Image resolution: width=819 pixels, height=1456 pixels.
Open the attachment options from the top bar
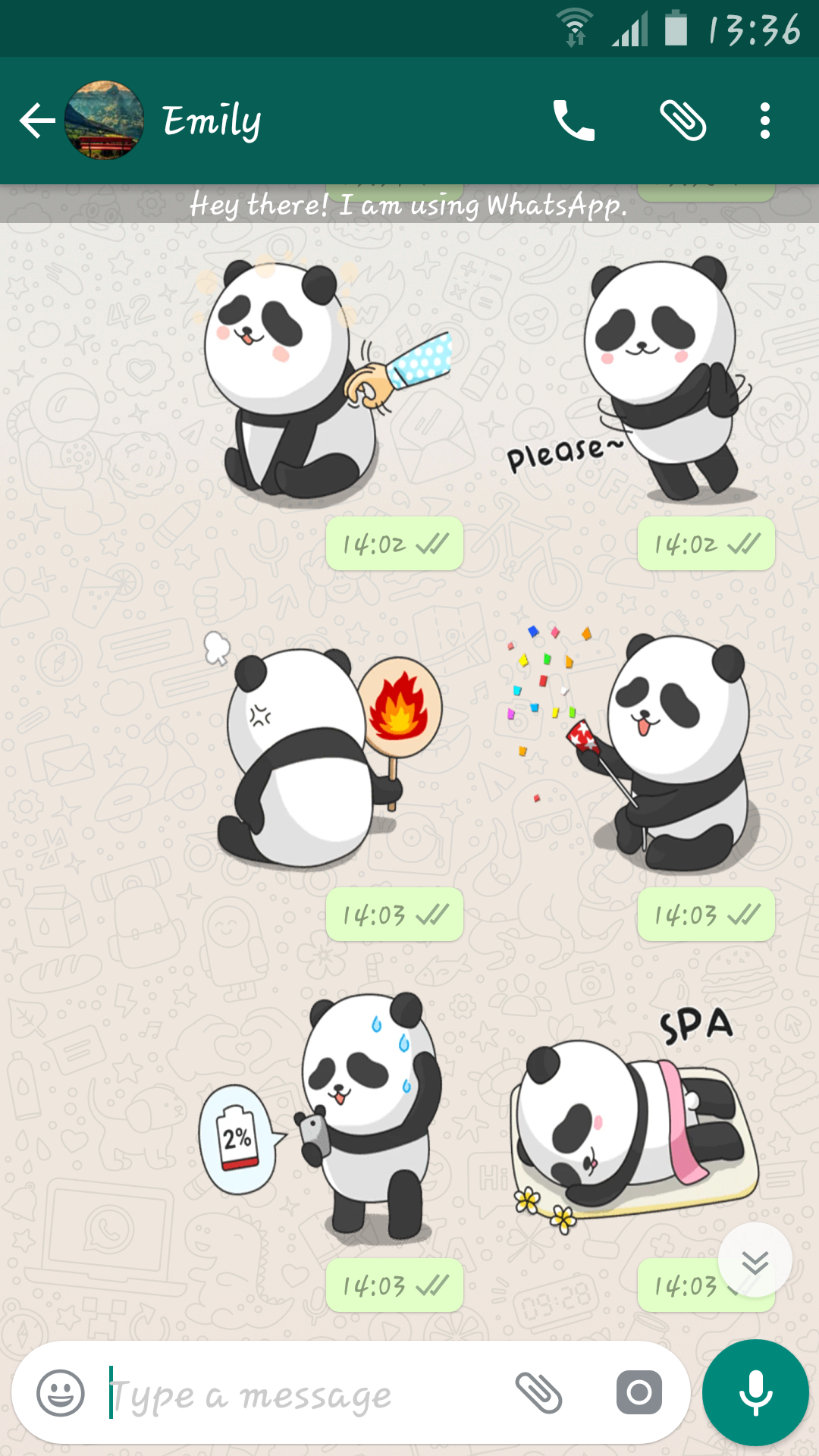pos(681,121)
